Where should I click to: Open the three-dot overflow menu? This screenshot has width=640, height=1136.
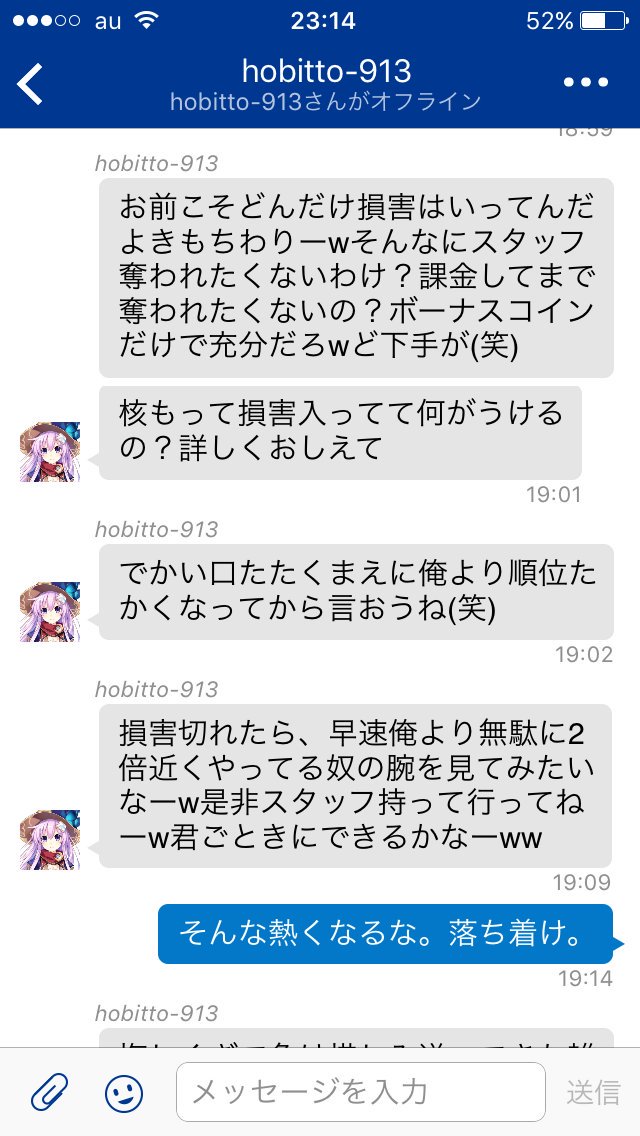(586, 84)
